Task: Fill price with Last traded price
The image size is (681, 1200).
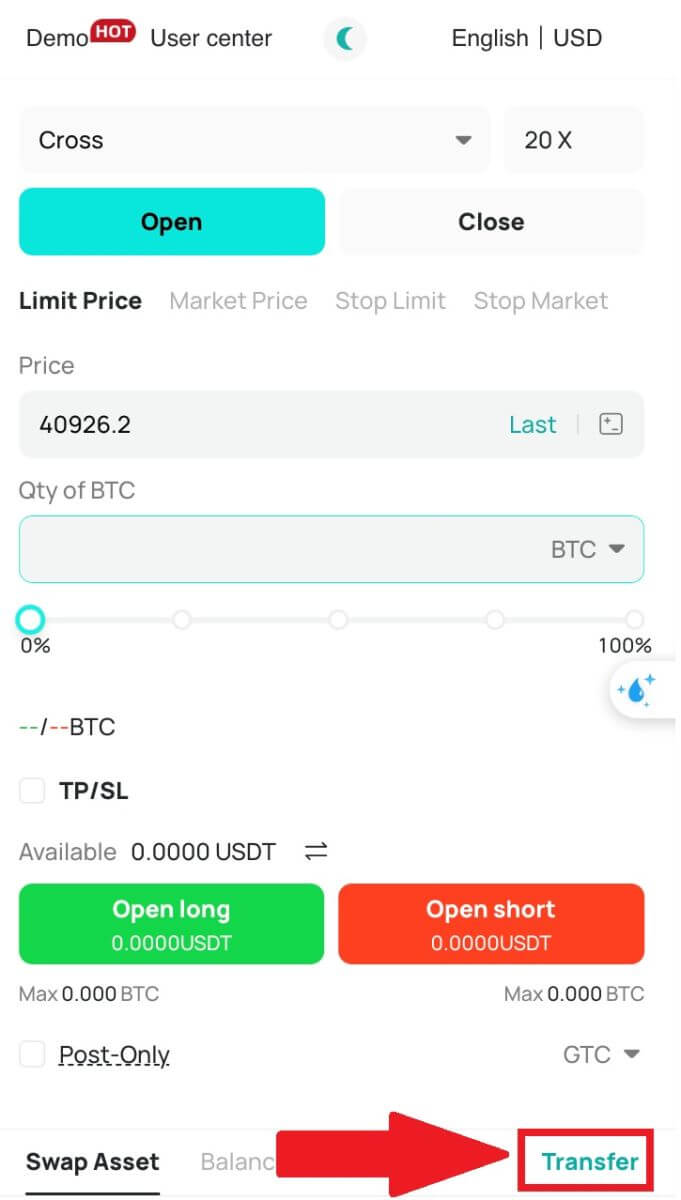Action: tap(532, 425)
